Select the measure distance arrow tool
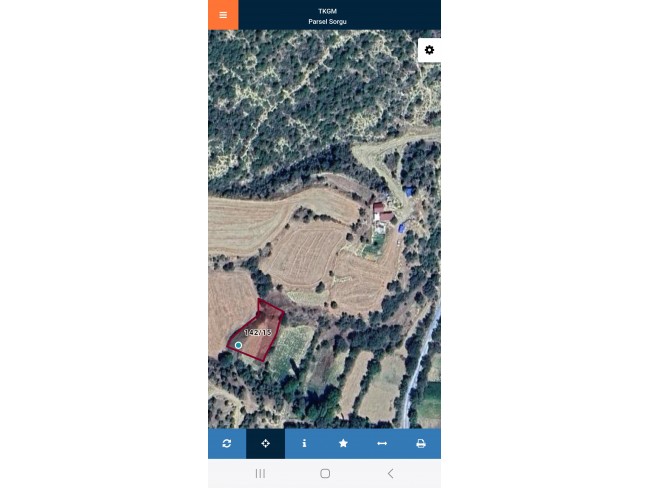Viewport: 650px width, 488px height. click(382, 443)
